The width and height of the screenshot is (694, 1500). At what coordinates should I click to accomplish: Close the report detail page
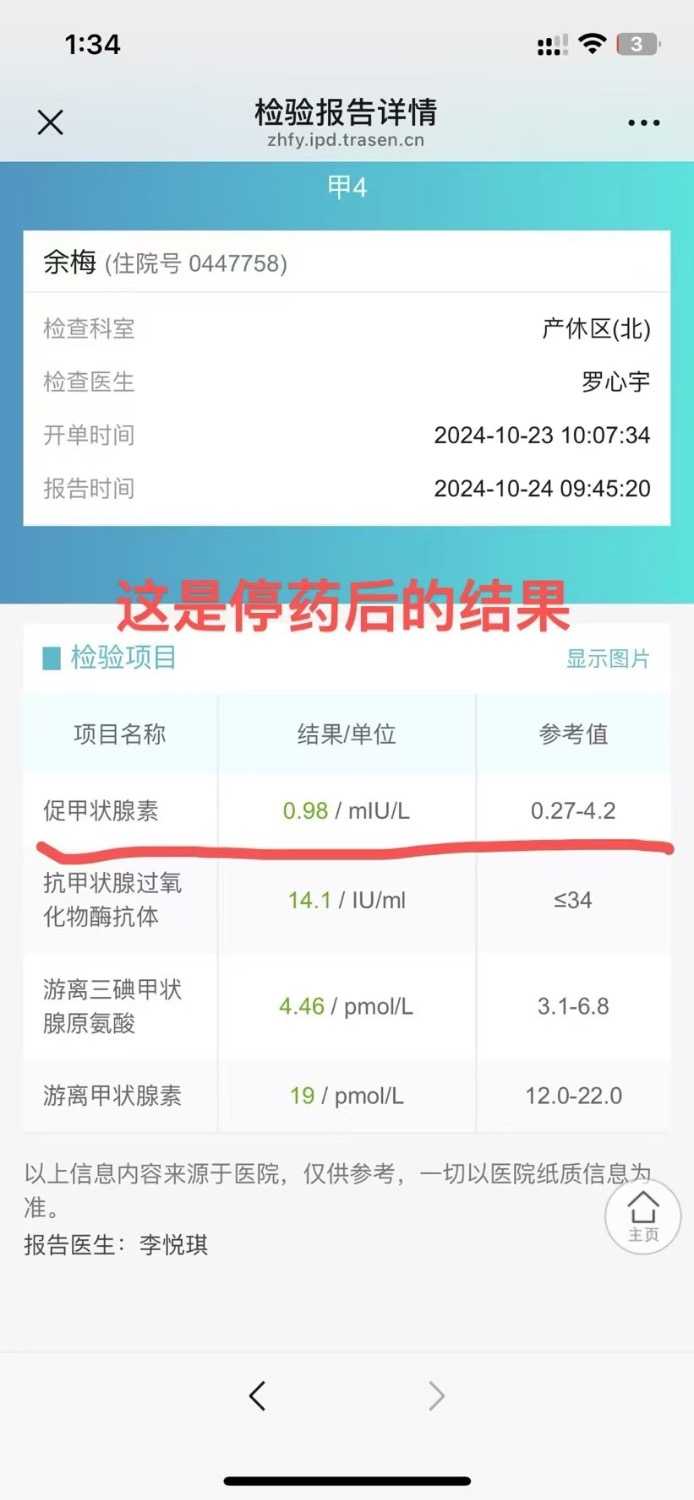(x=50, y=122)
